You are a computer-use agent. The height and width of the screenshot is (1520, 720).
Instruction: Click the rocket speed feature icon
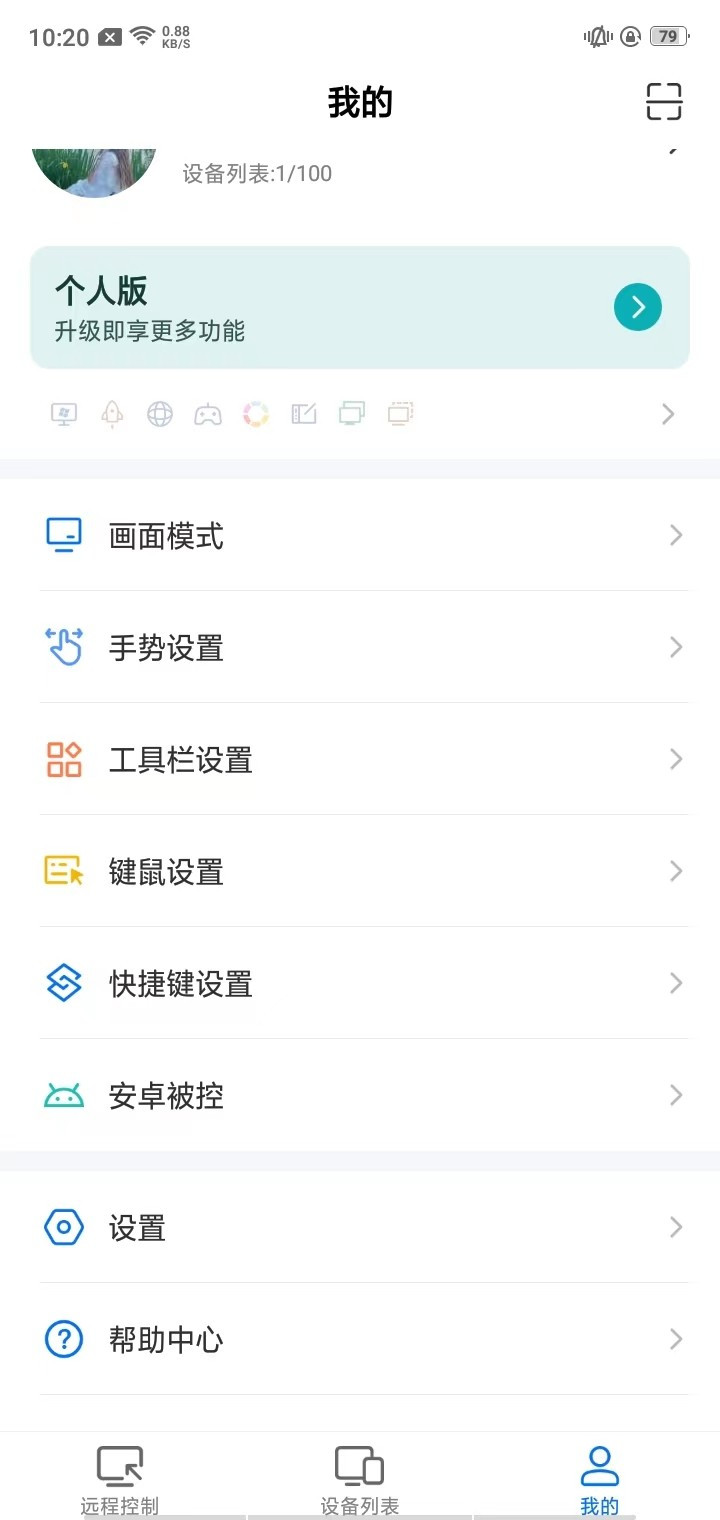pyautogui.click(x=112, y=413)
